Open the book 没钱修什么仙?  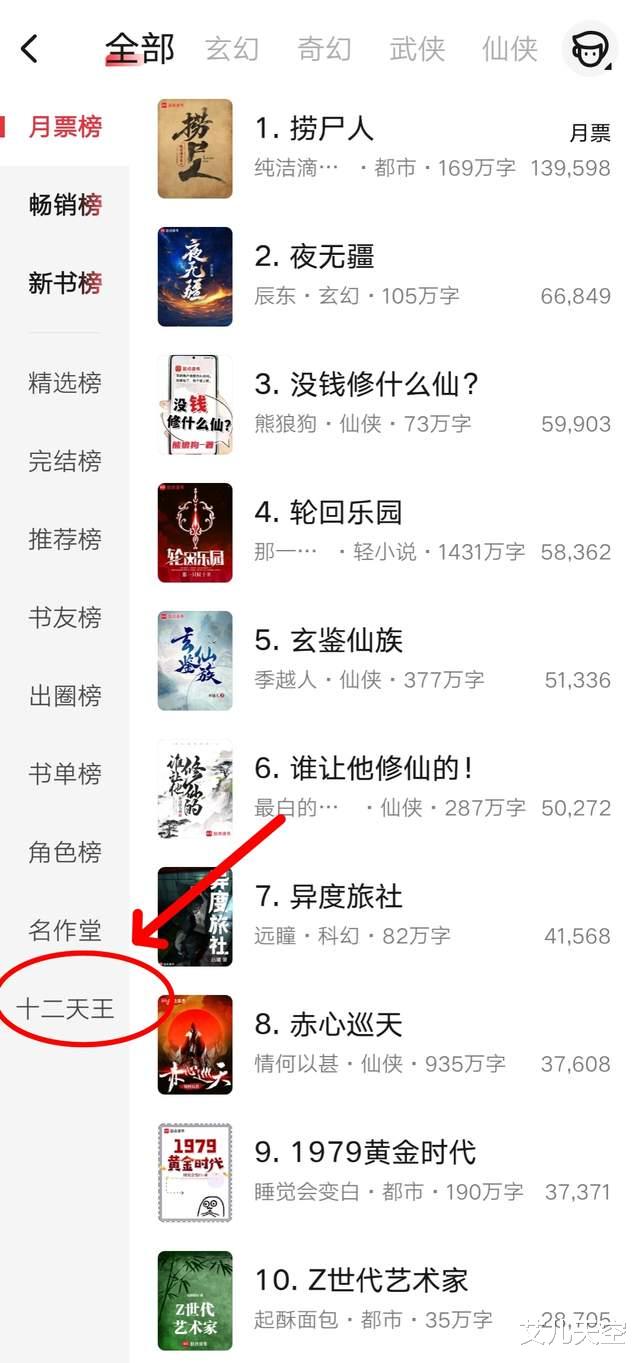(370, 384)
